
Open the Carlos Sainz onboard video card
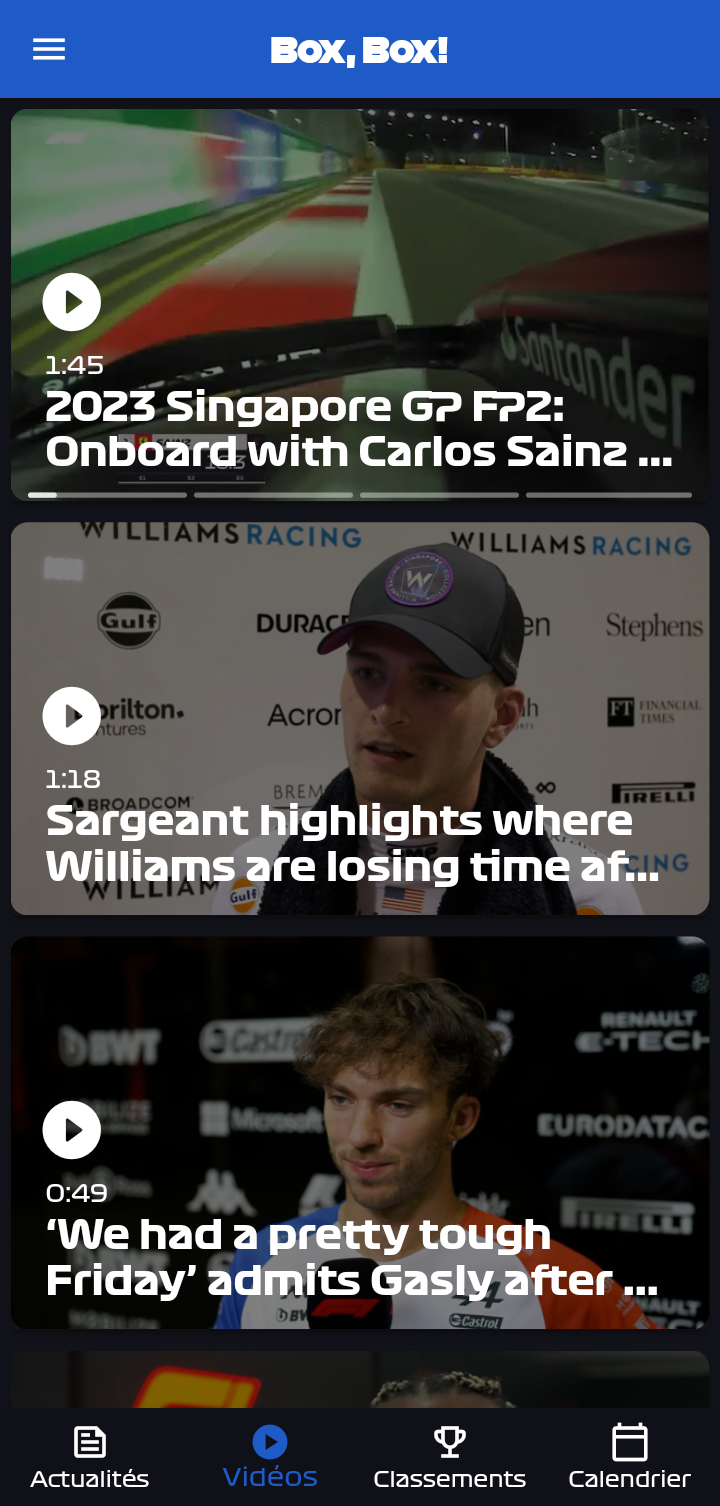tap(360, 305)
